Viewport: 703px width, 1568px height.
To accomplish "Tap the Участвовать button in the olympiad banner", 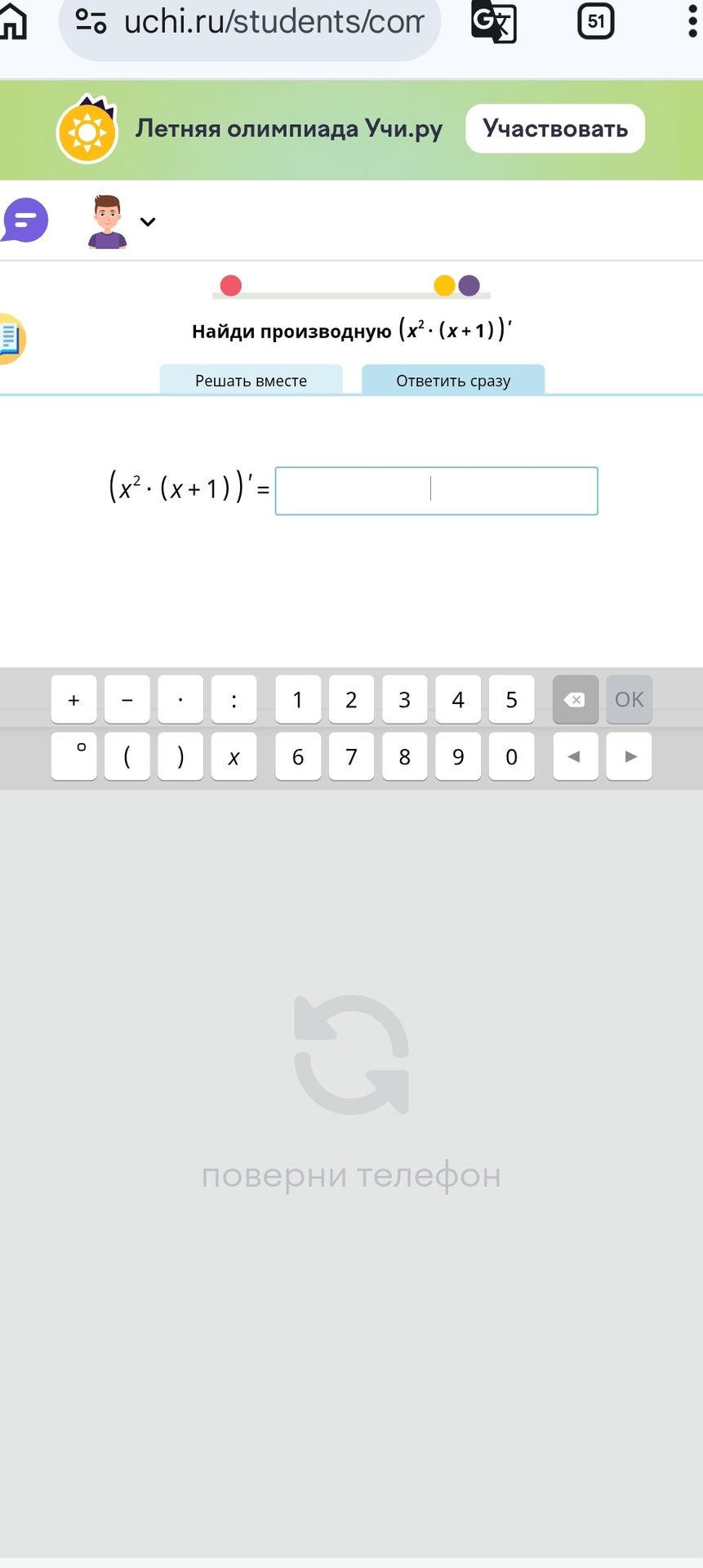I will (555, 128).
